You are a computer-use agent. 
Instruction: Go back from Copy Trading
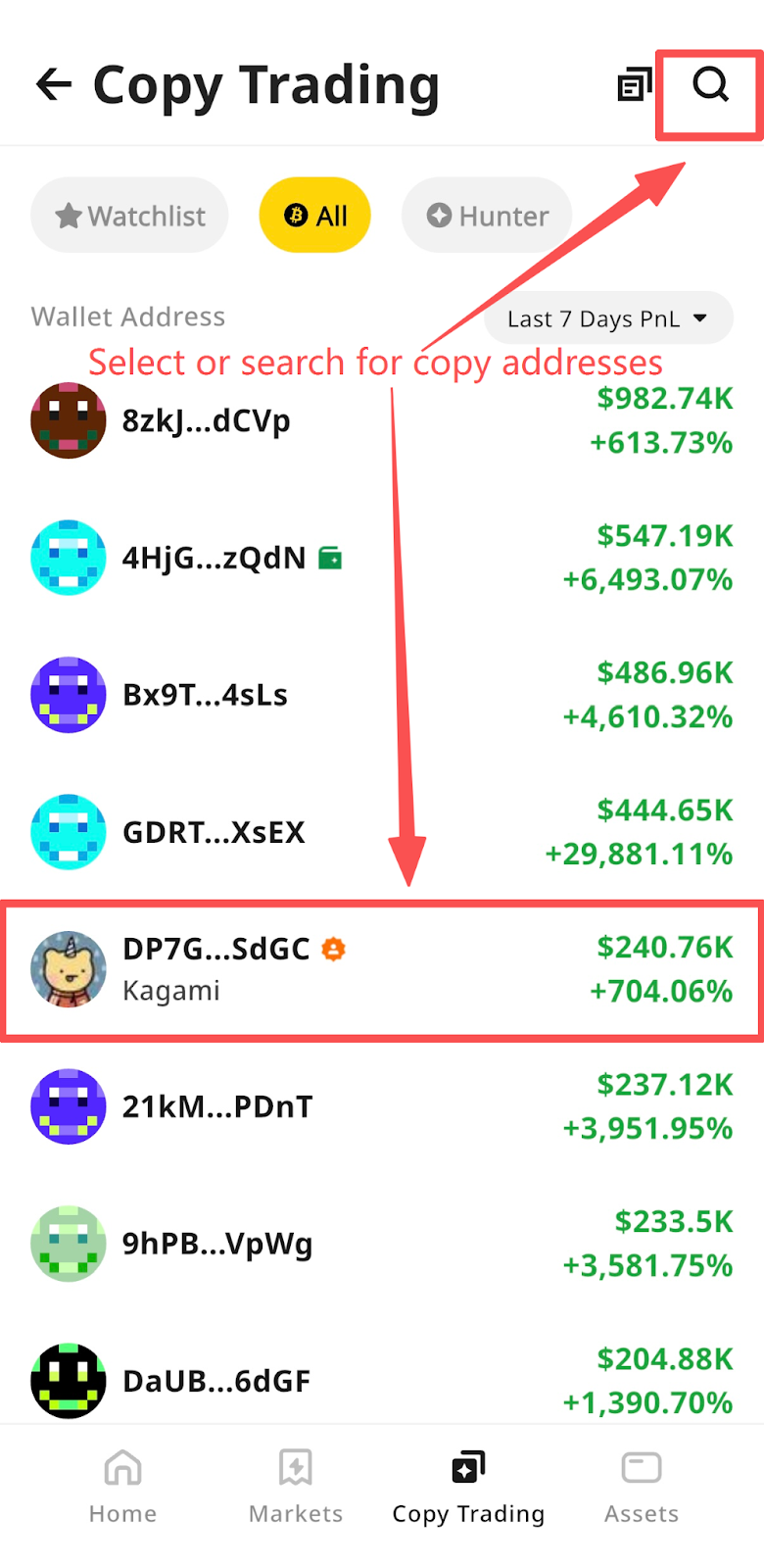click(x=54, y=84)
